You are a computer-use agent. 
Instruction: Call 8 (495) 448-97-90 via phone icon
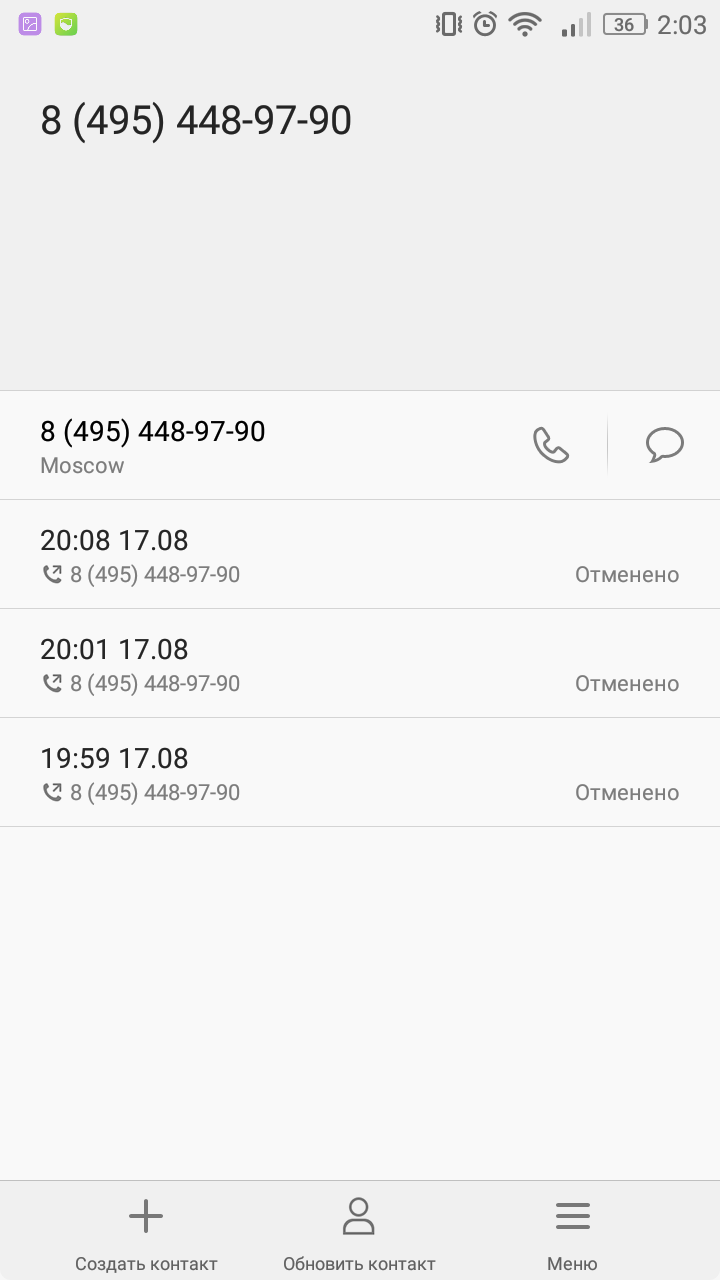[551, 445]
